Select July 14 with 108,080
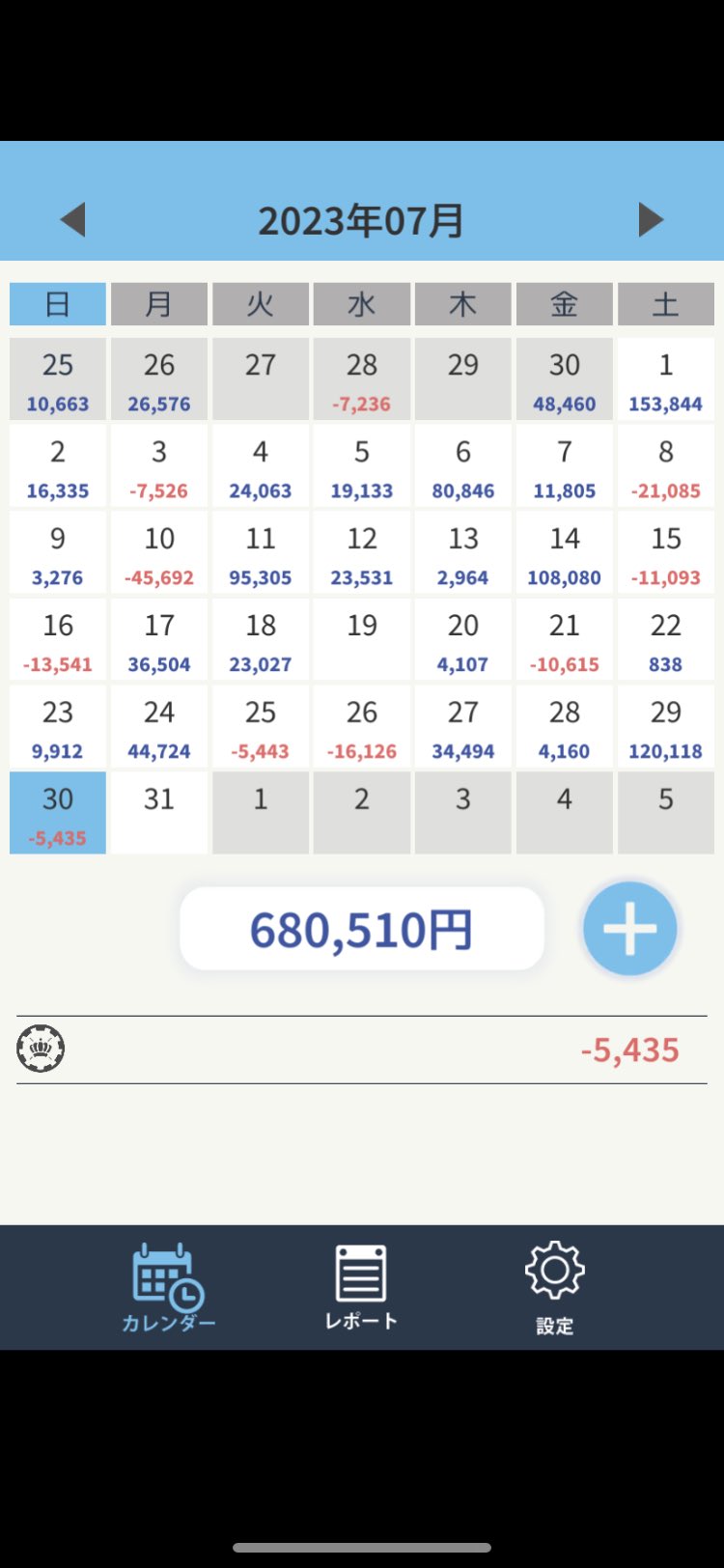 click(565, 553)
